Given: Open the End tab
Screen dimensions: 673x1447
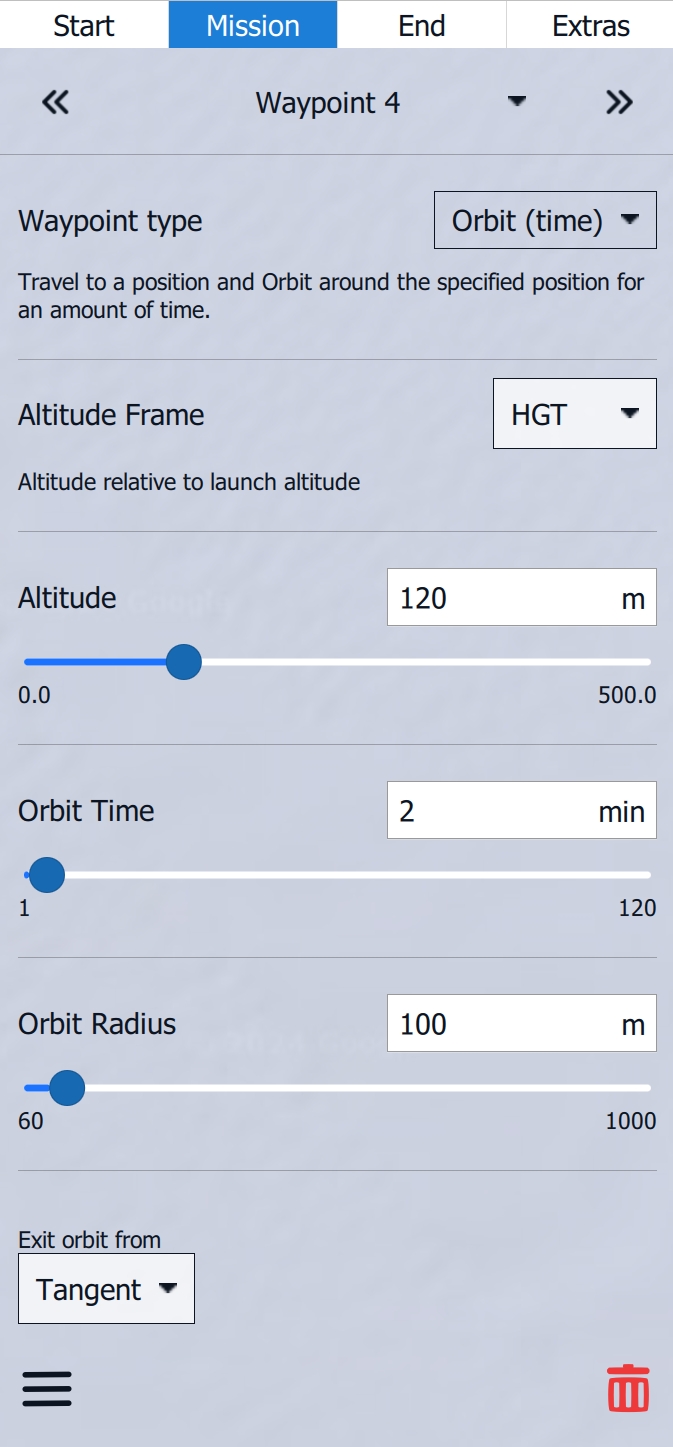Looking at the screenshot, I should tap(421, 25).
